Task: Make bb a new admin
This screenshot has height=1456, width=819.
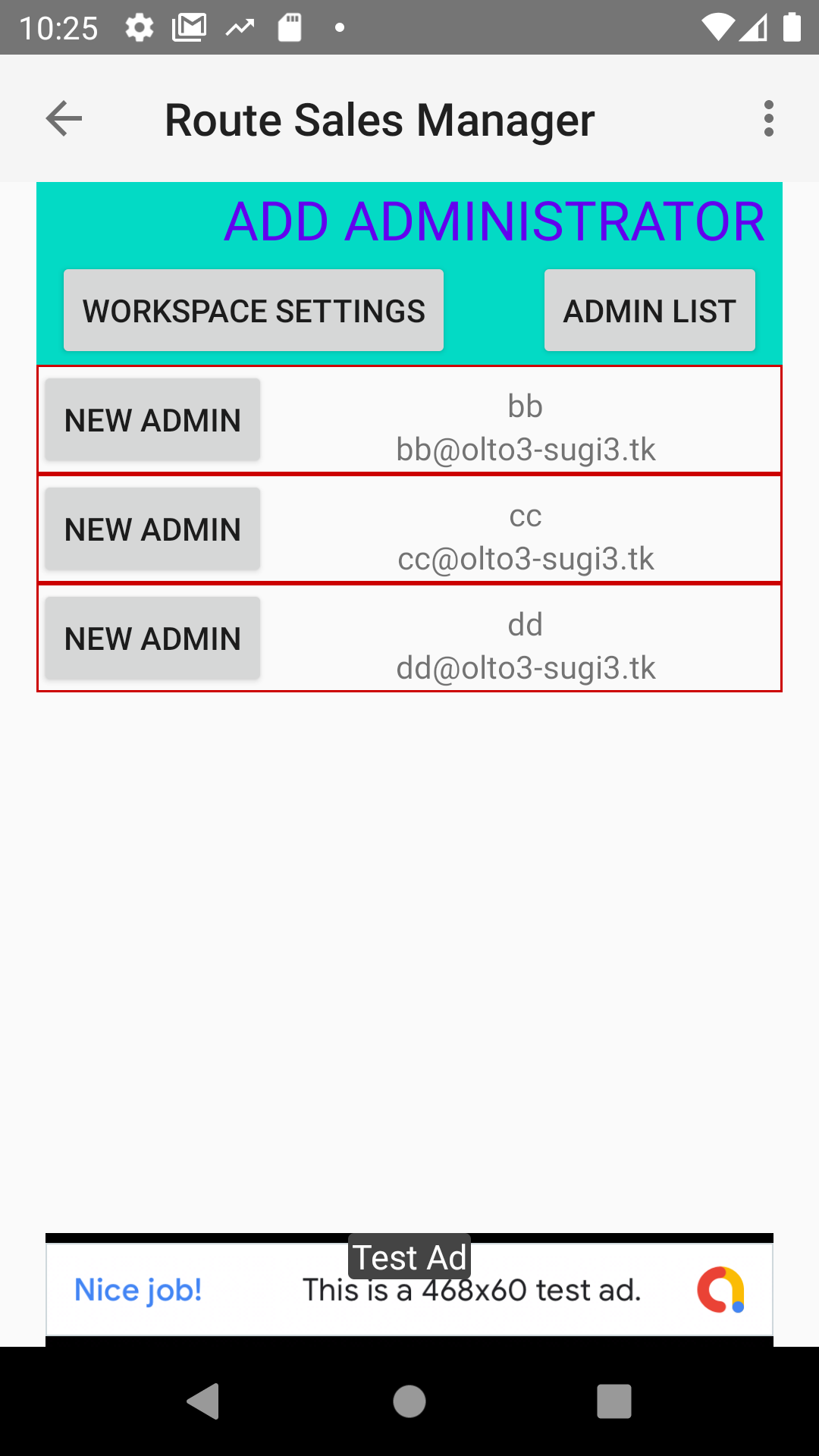Action: 152,420
